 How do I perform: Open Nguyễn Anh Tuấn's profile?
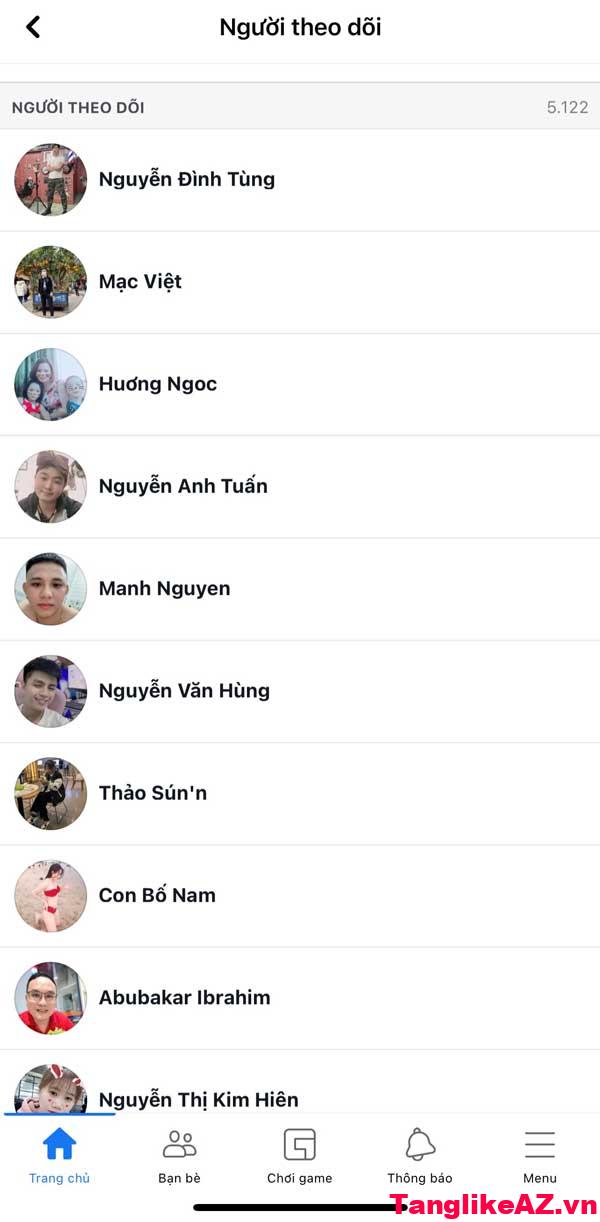click(x=183, y=486)
